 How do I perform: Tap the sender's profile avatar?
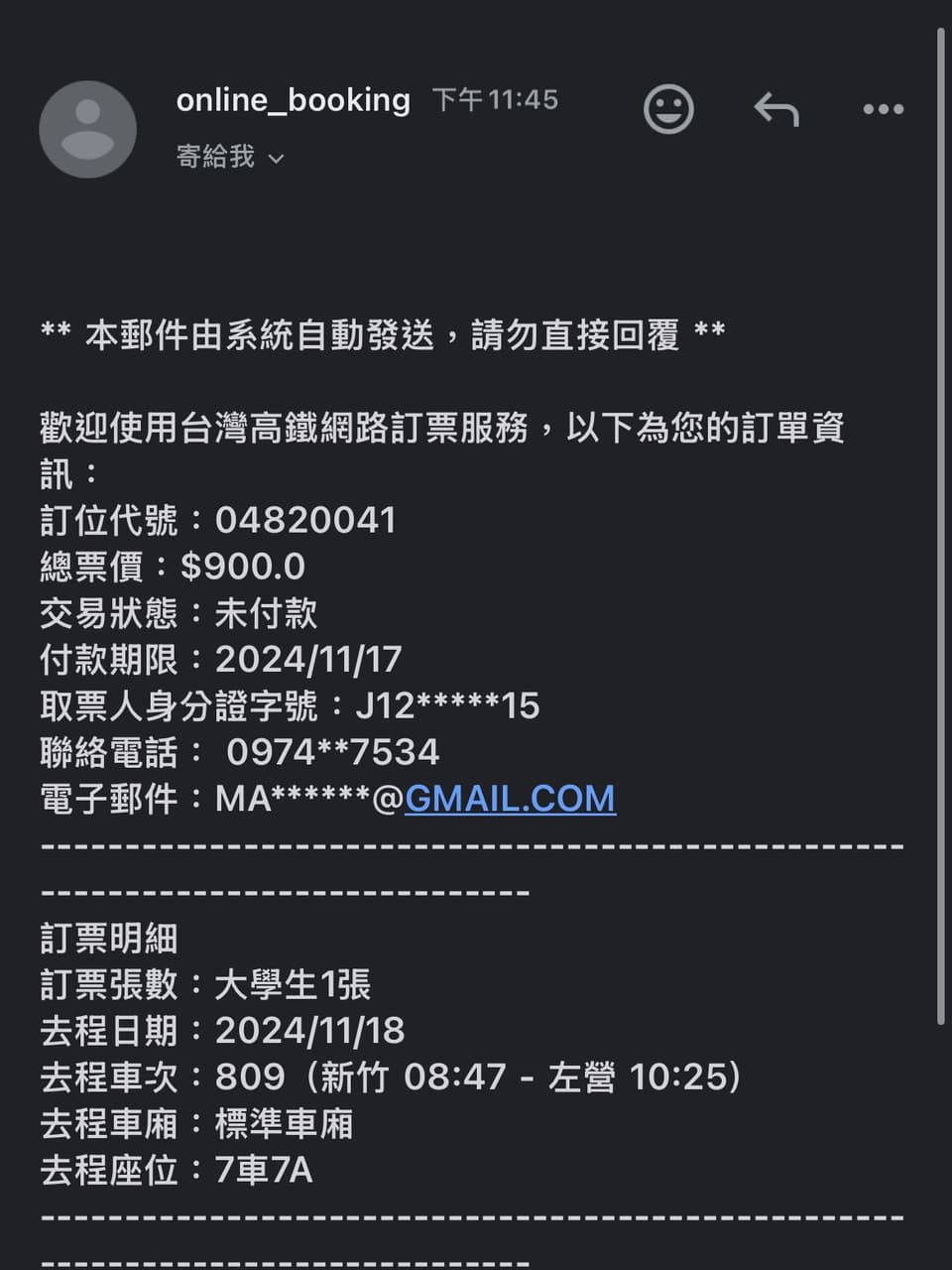pos(87,129)
